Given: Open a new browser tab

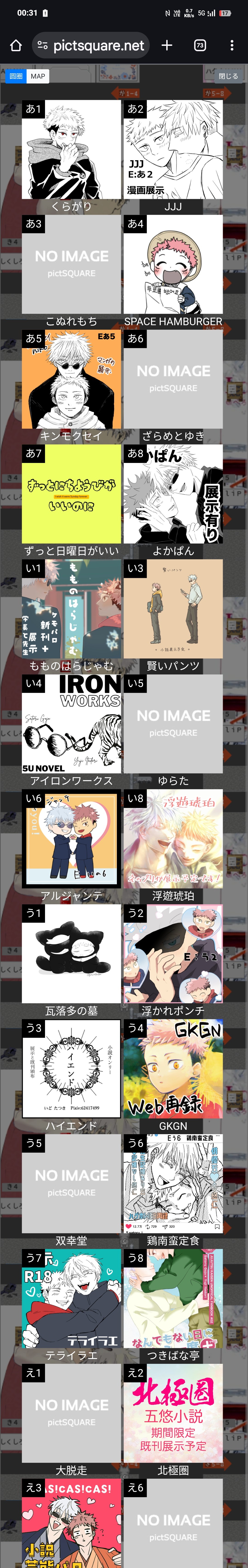Looking at the screenshot, I should (x=166, y=45).
